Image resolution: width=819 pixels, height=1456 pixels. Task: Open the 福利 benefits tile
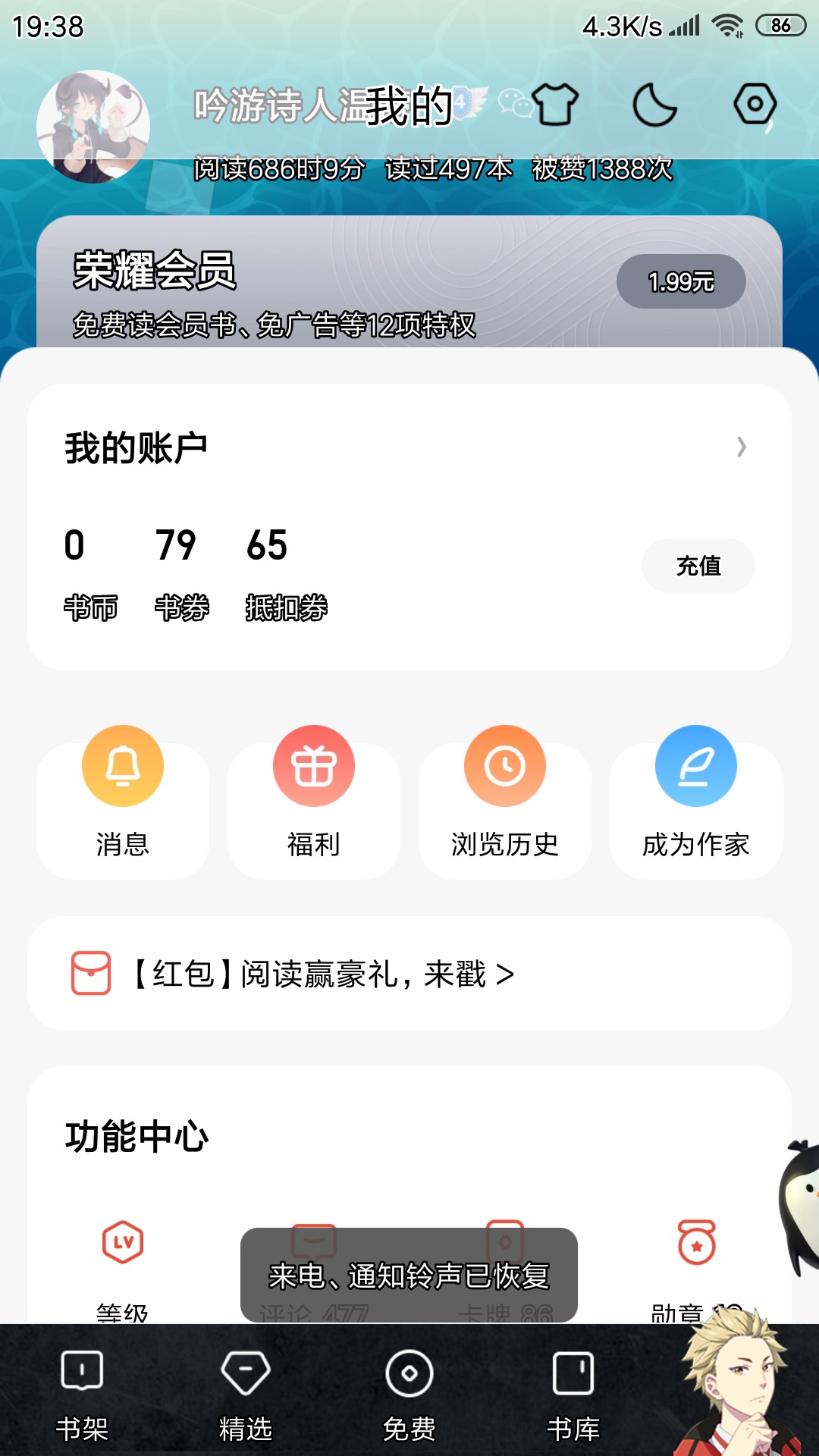pos(314,802)
